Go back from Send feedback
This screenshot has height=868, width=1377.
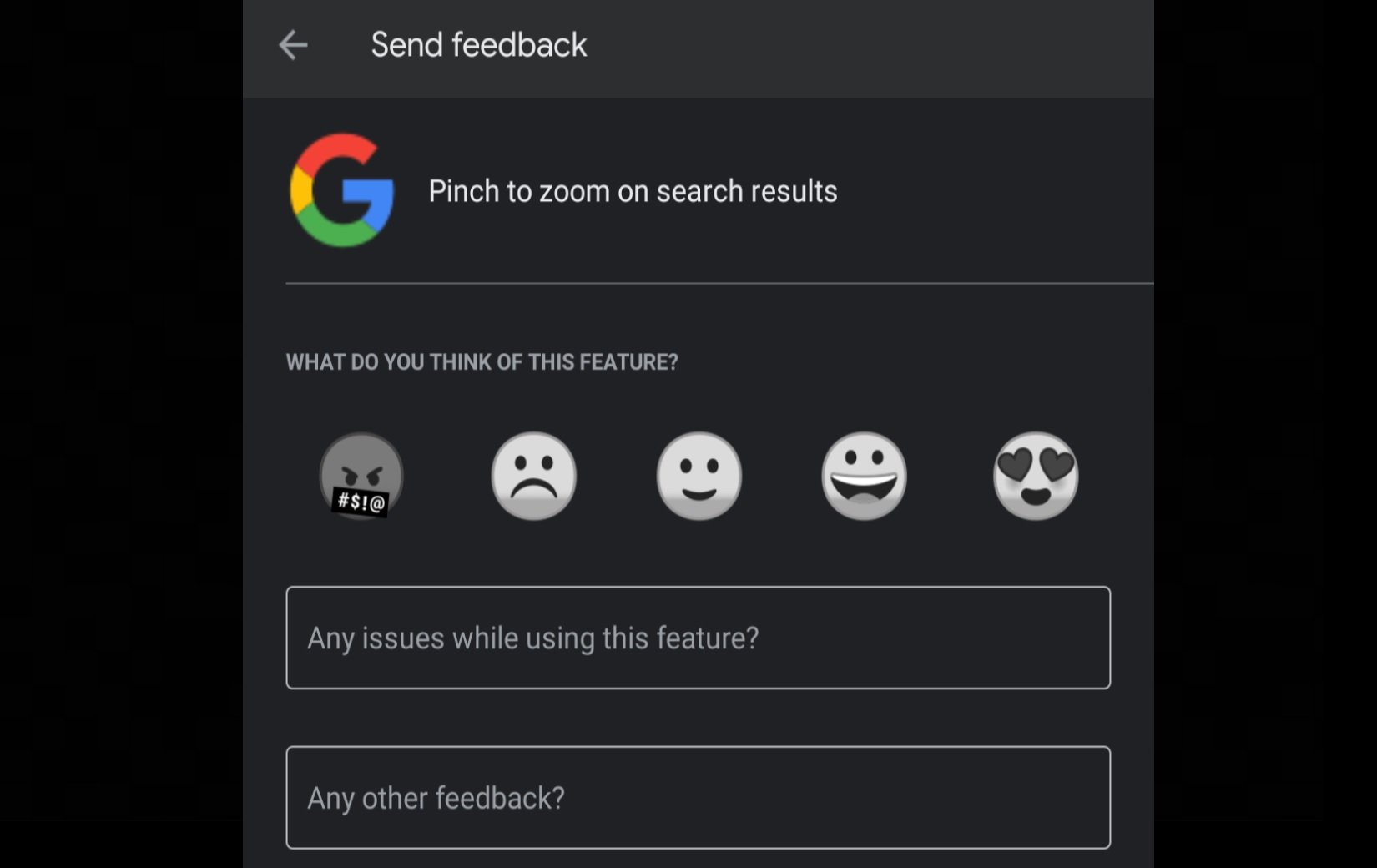click(293, 45)
